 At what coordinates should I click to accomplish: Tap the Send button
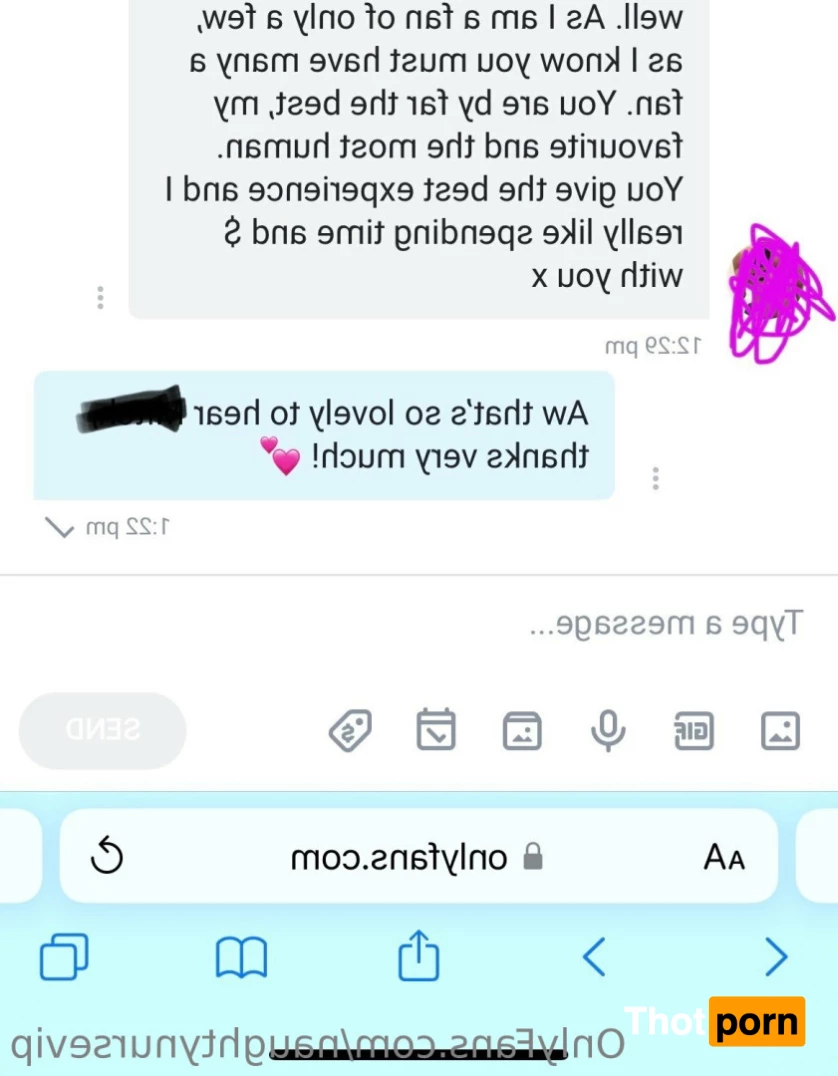[103, 730]
